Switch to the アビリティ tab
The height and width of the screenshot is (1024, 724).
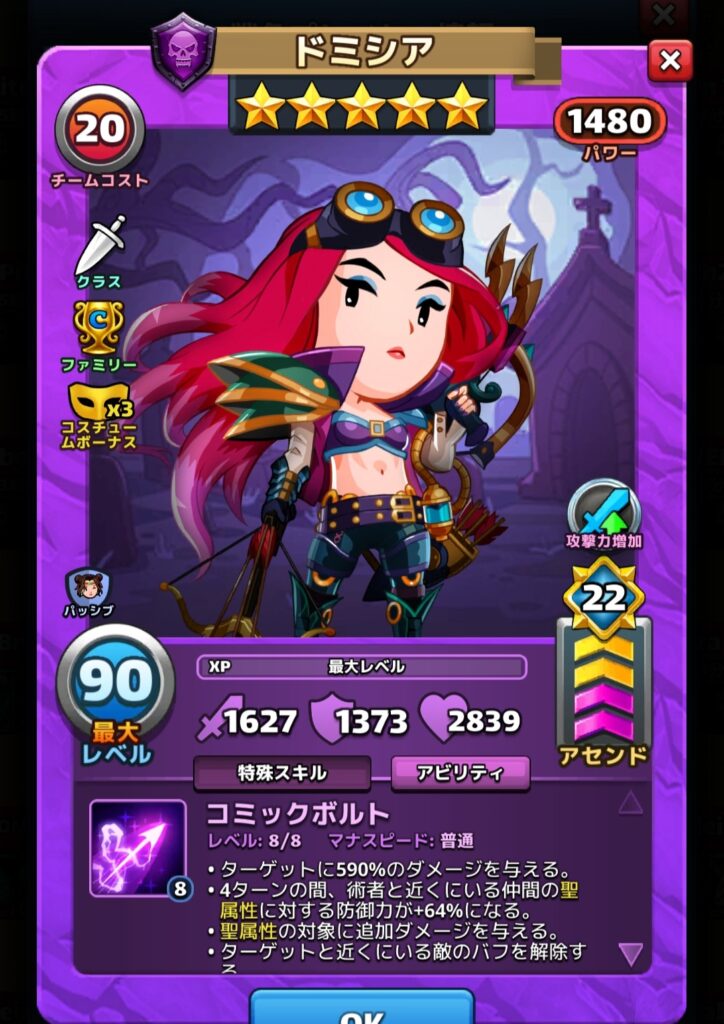[460, 771]
